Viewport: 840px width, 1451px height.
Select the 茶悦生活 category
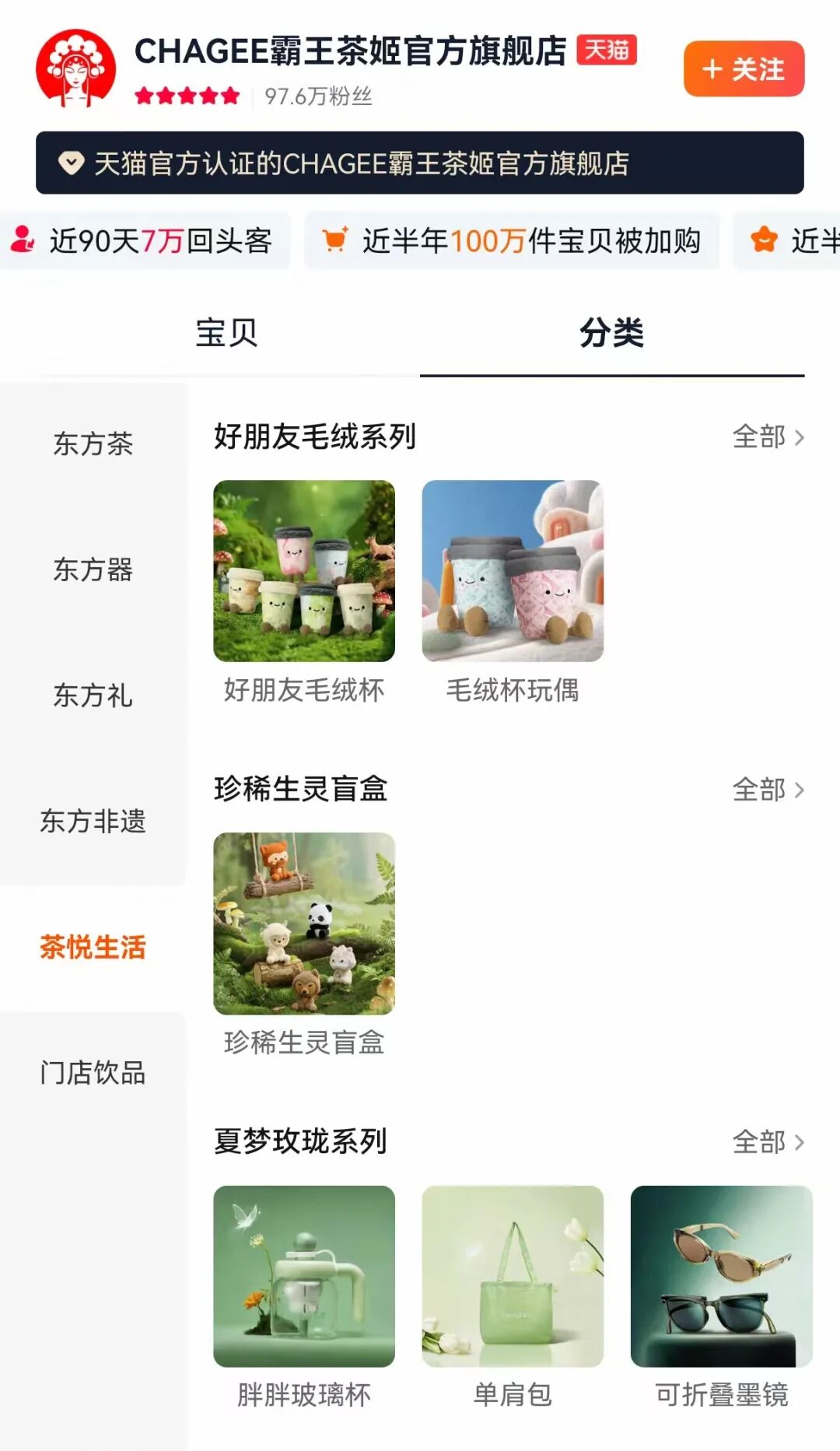93,948
